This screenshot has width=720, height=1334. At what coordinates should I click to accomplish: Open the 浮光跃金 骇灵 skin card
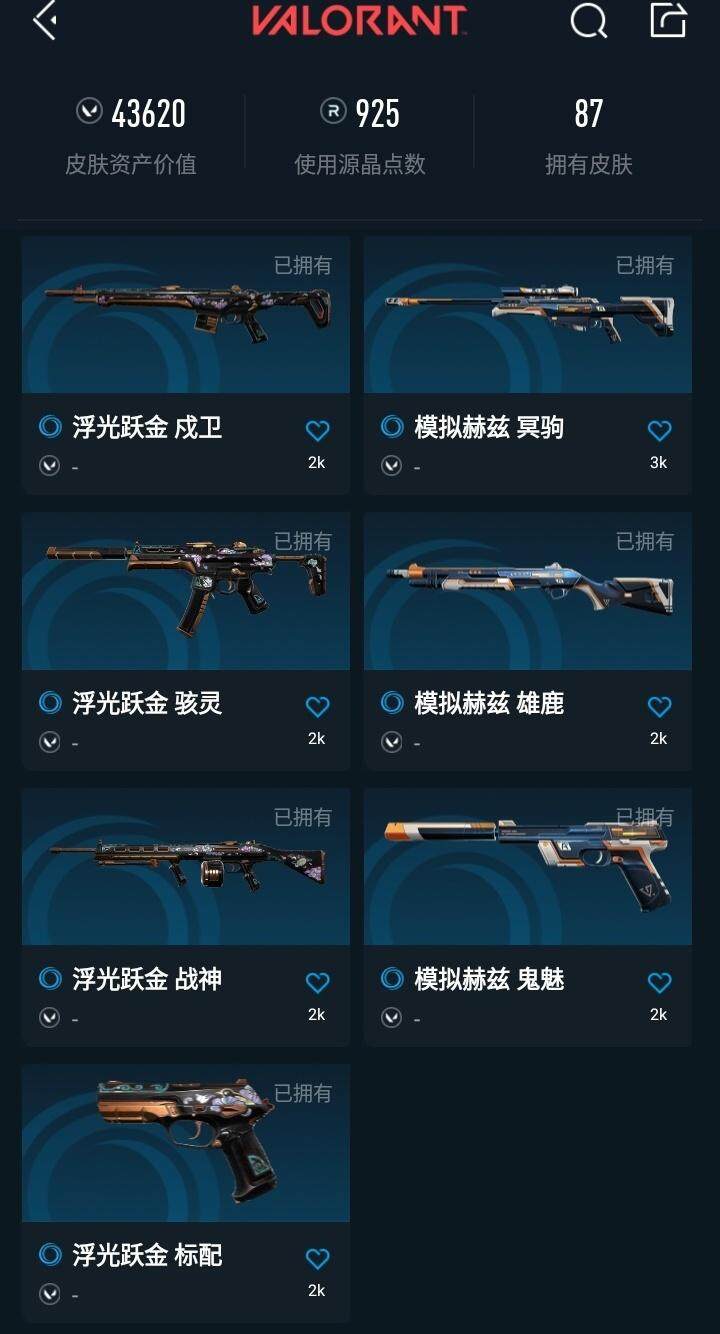click(x=186, y=591)
